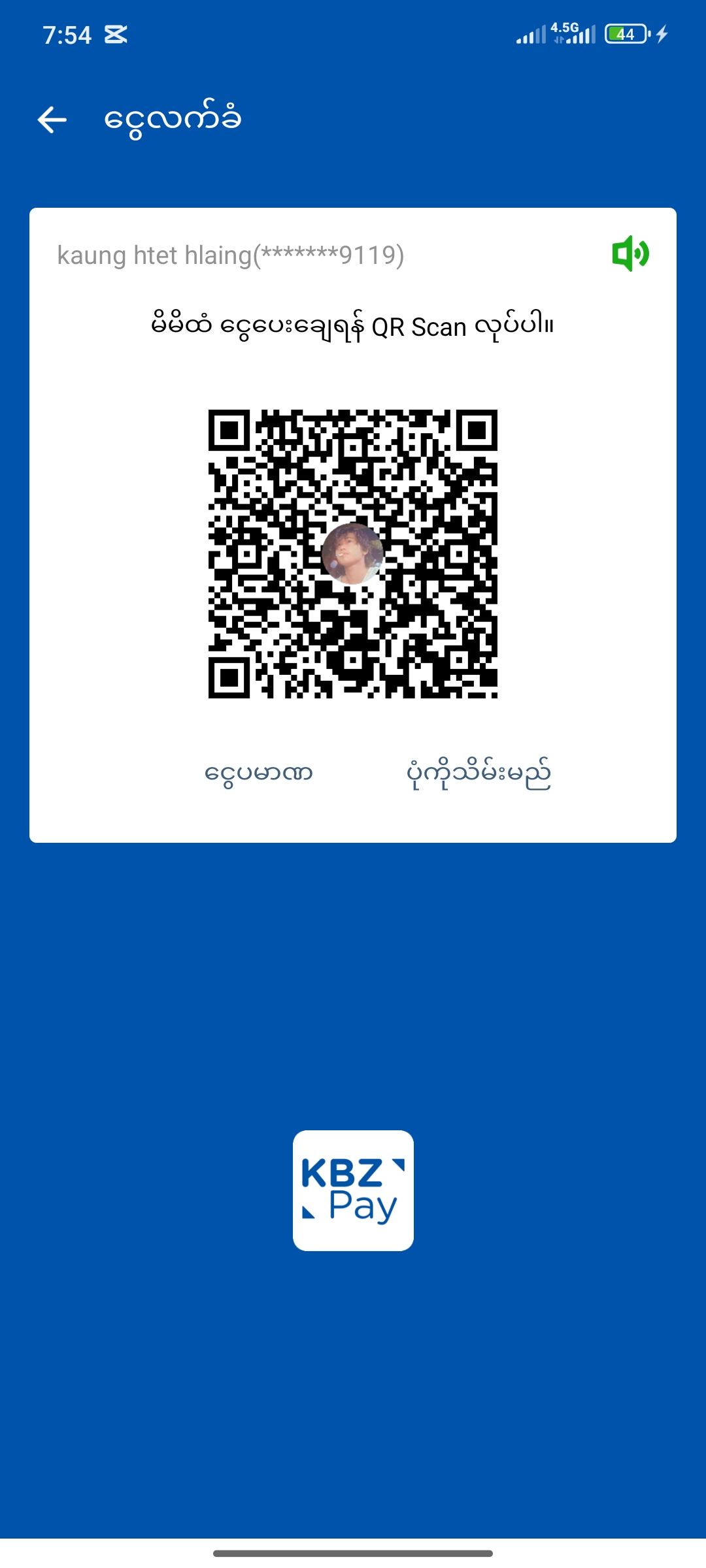Go back using the arrow icon
706x1568 pixels.
(52, 120)
